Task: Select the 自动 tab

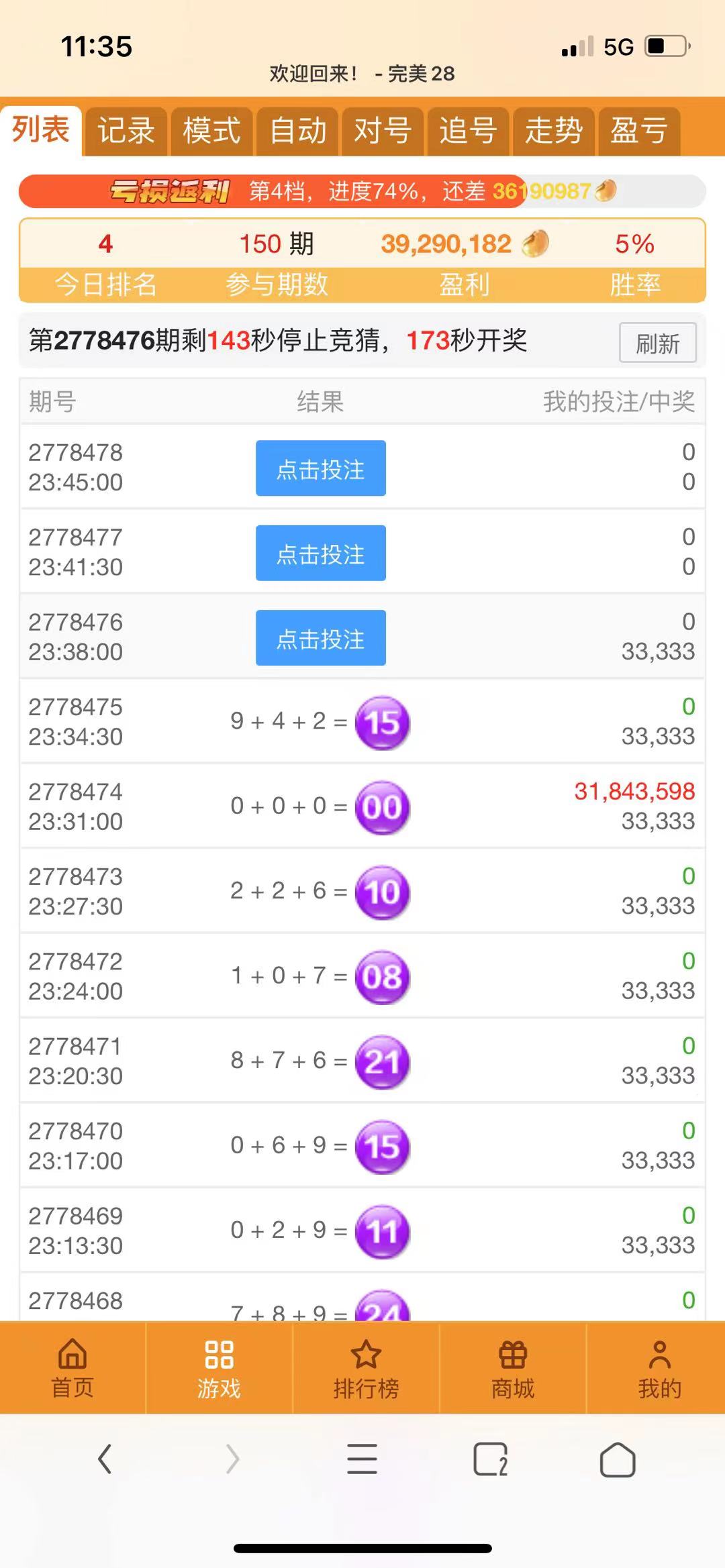Action: (x=297, y=131)
